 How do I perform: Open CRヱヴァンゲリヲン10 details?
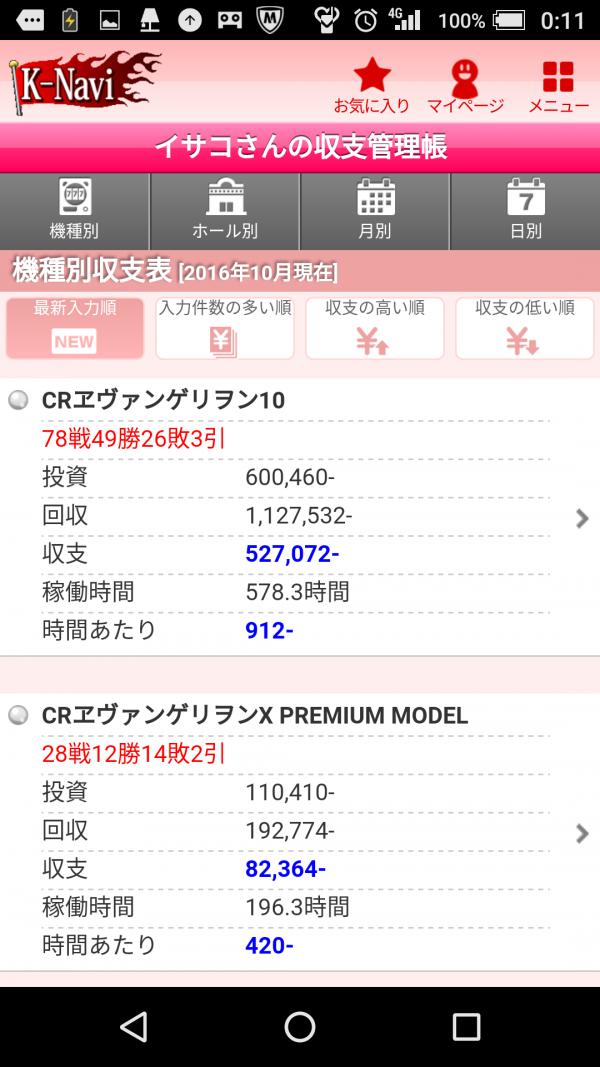(300, 517)
